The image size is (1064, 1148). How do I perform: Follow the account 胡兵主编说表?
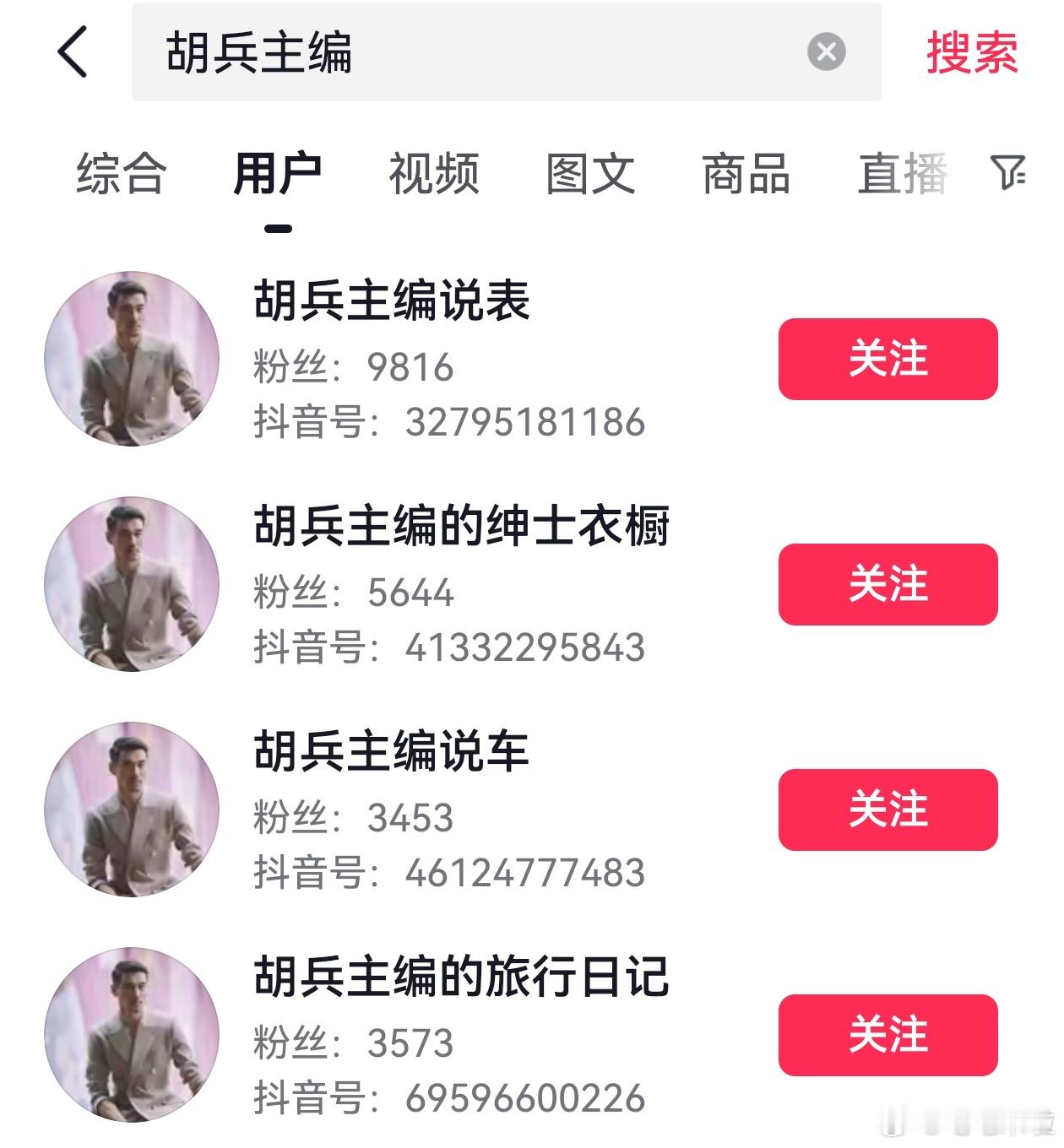click(x=888, y=359)
